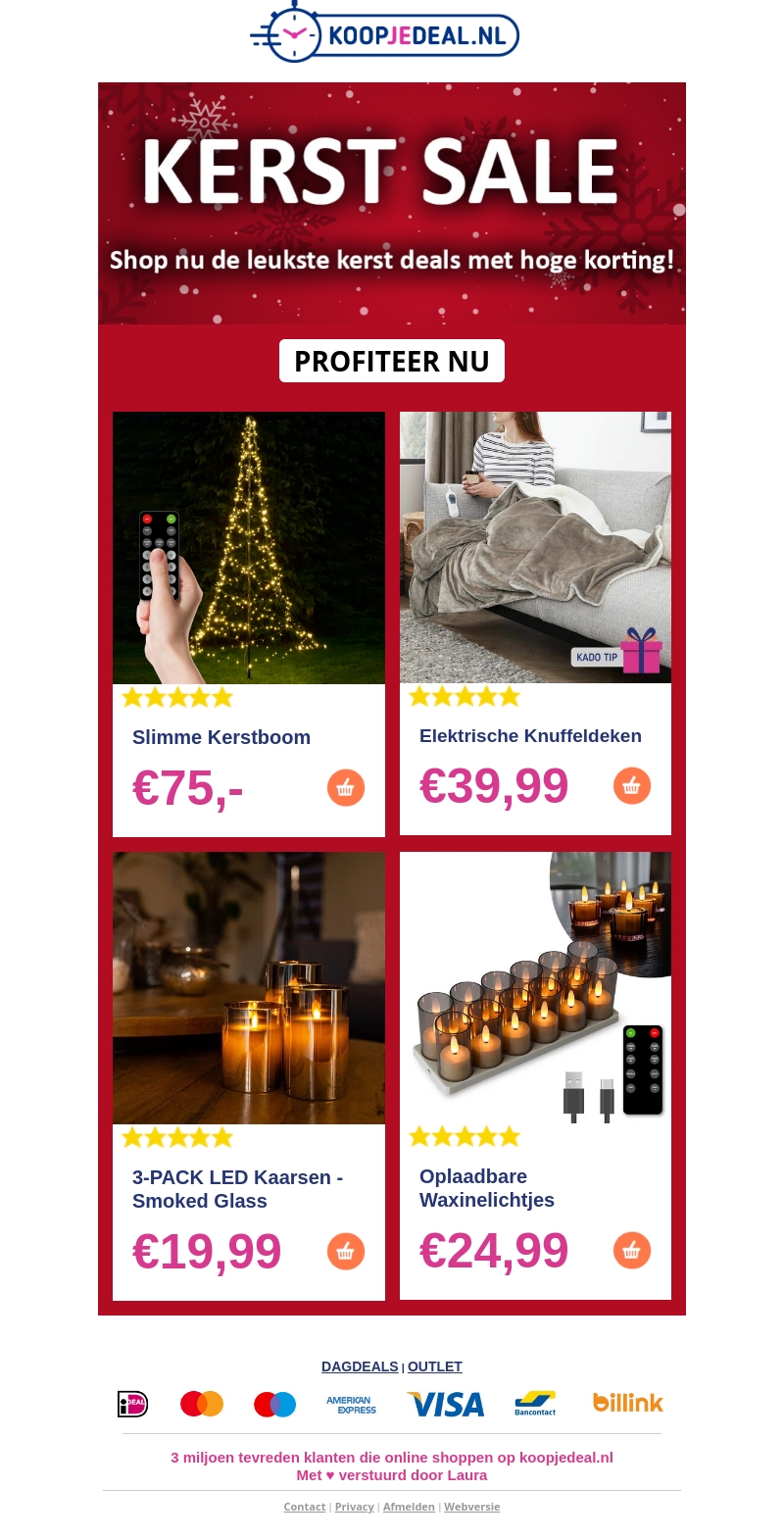The width and height of the screenshot is (784, 1539).
Task: Tap Afmelden to unsubscribe
Action: [409, 1507]
